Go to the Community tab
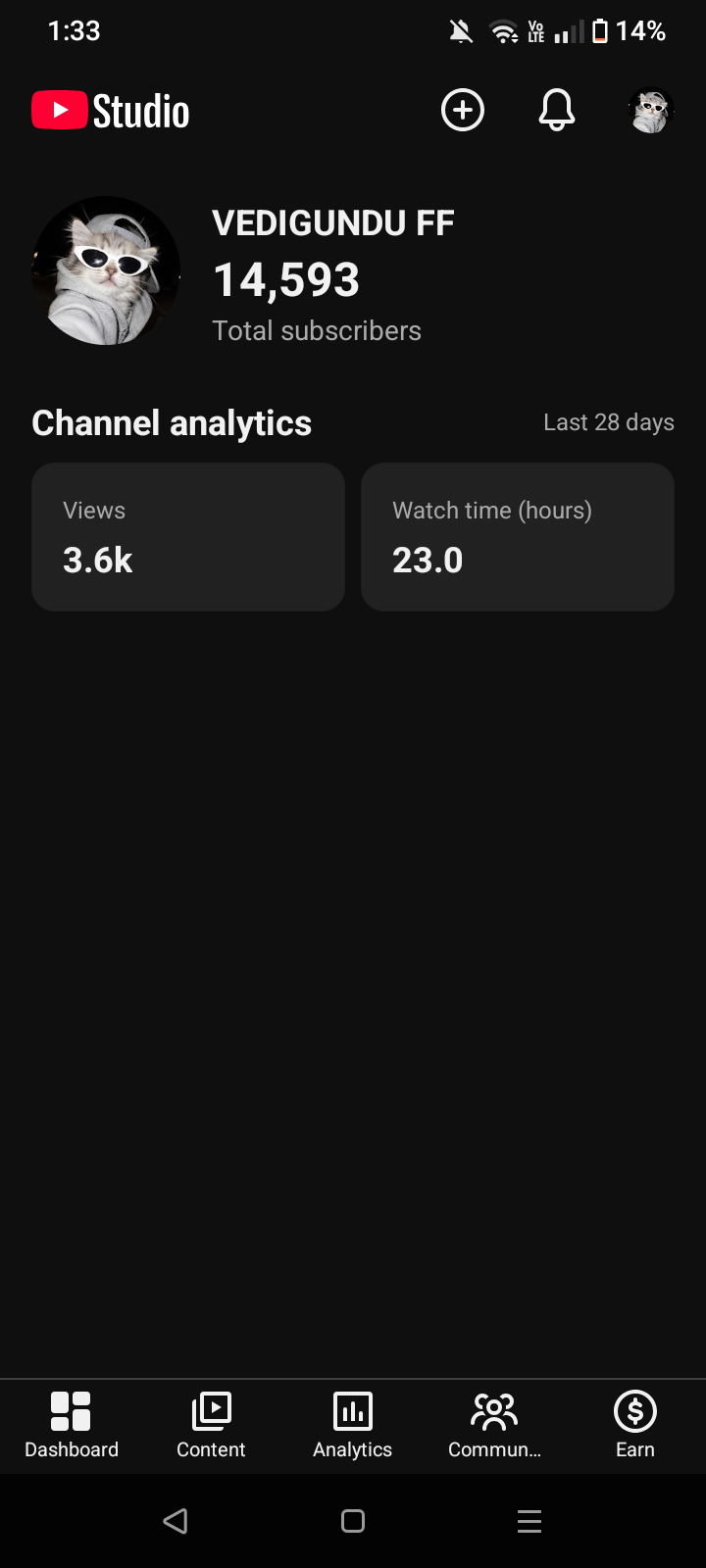Viewport: 706px width, 1568px height. [x=494, y=1426]
